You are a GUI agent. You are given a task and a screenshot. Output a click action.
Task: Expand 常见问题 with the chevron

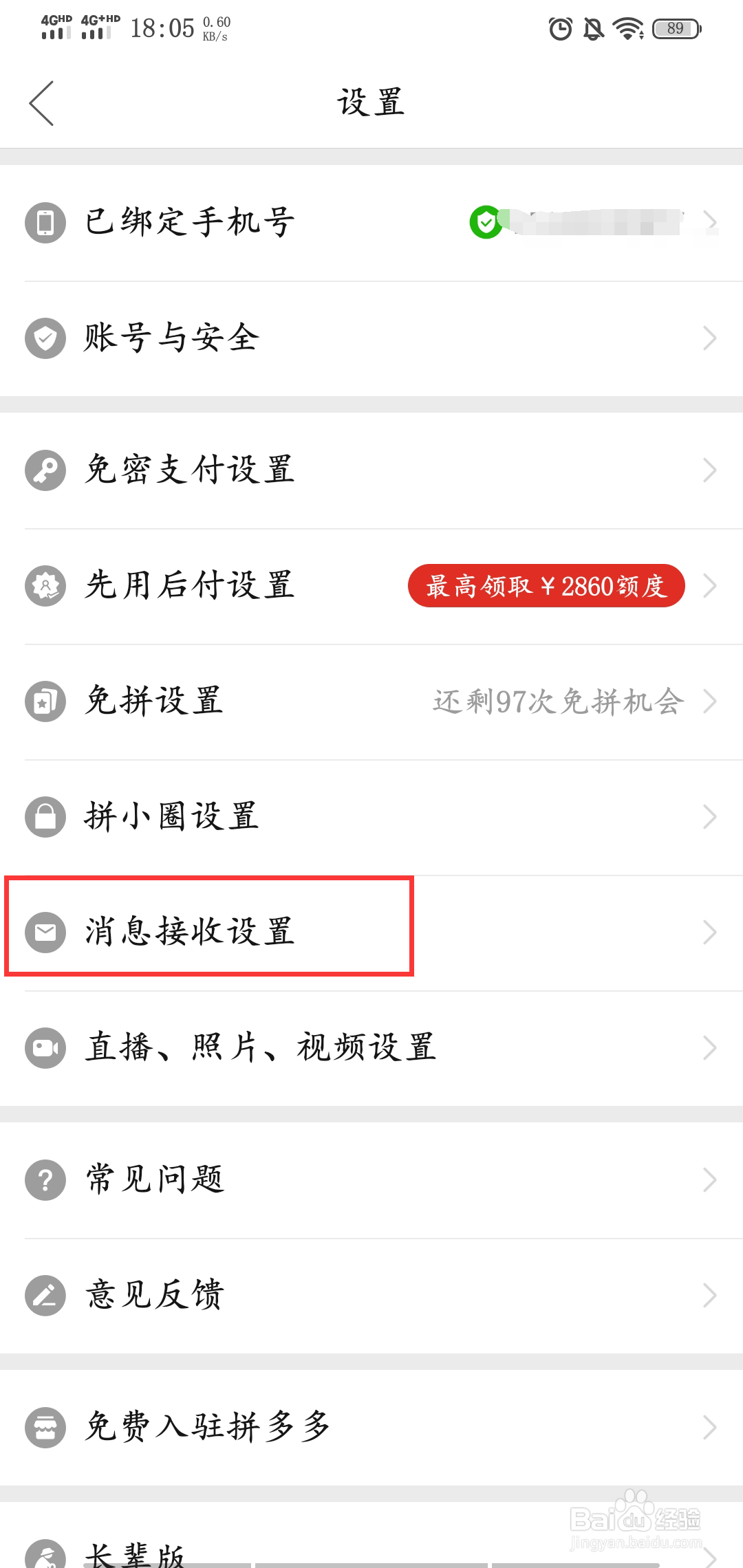coord(711,1180)
